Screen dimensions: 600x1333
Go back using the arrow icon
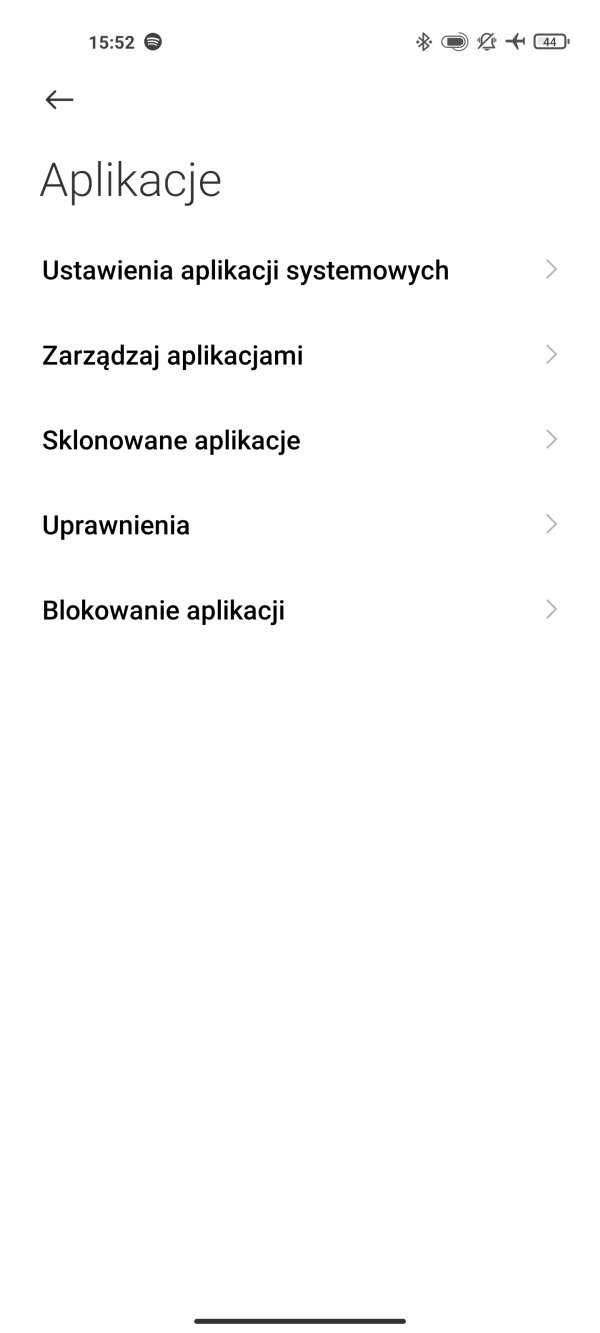tap(60, 99)
